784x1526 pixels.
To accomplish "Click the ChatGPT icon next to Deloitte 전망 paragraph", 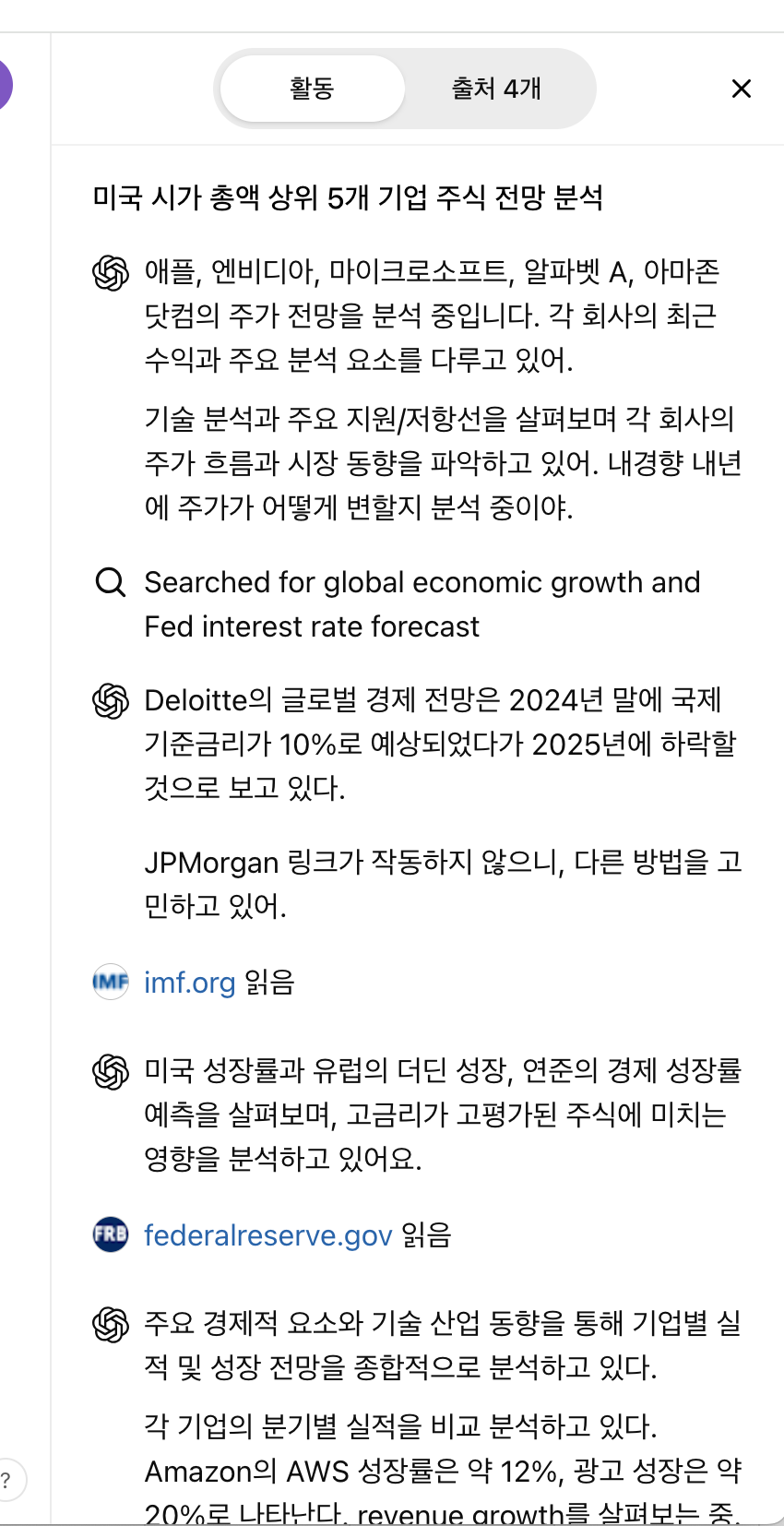I will [110, 701].
